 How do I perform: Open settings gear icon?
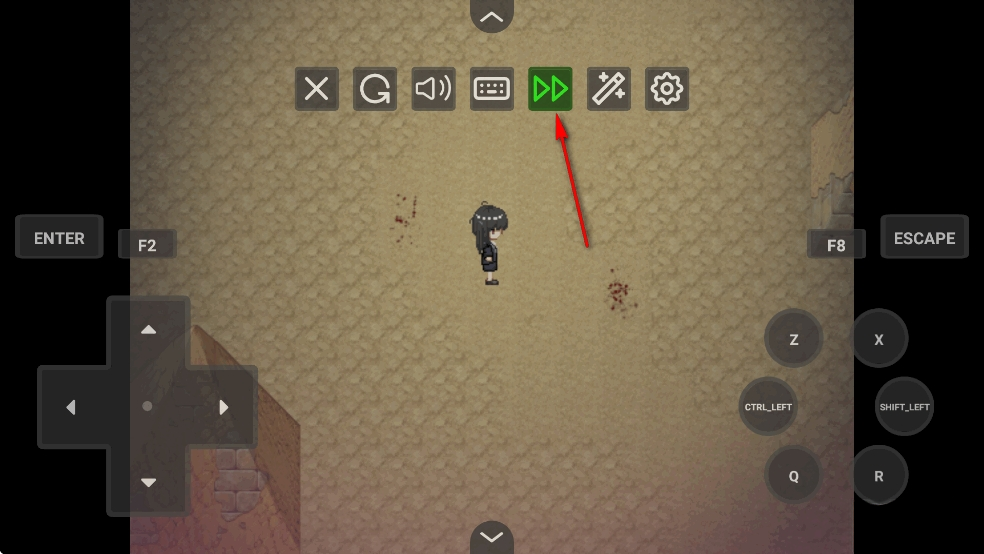coord(666,89)
